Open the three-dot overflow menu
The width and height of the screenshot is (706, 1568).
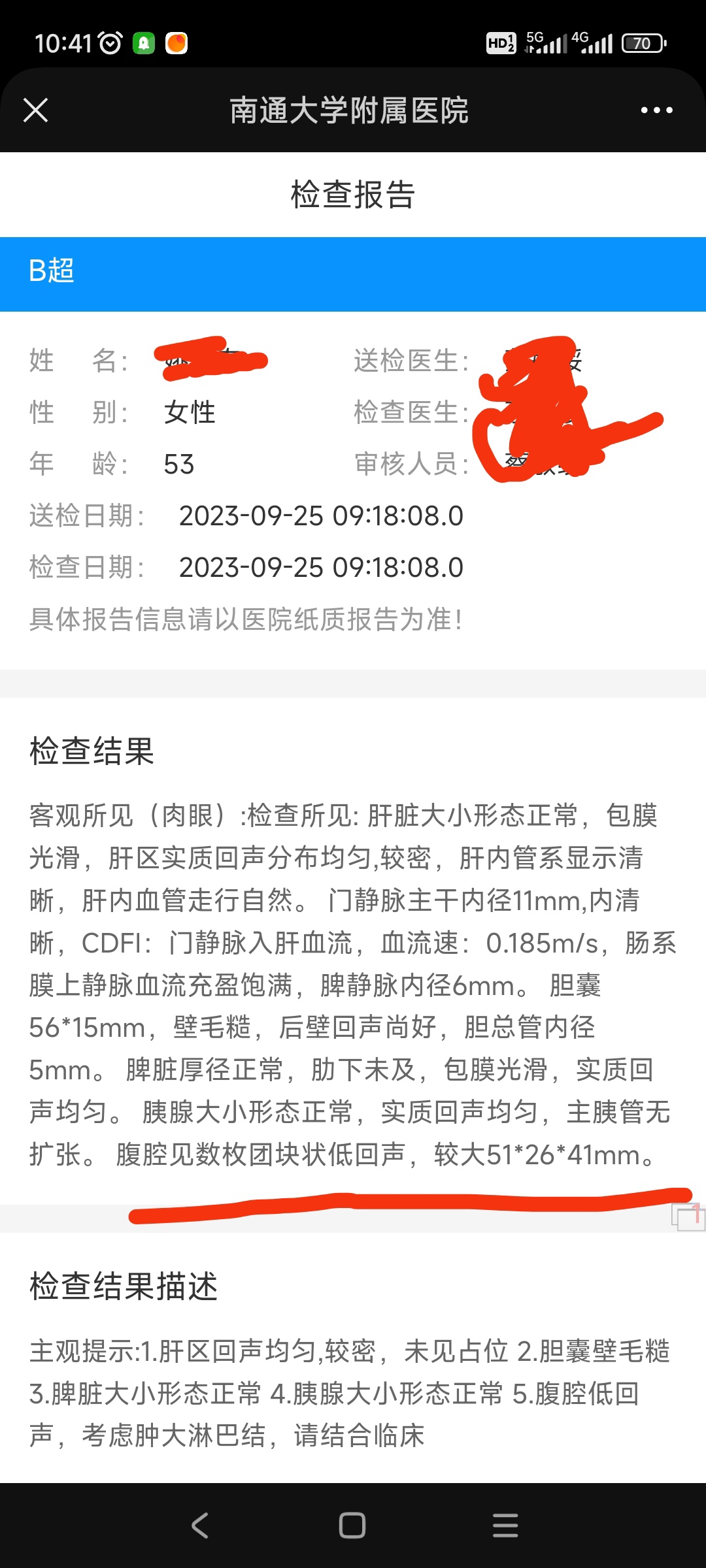(656, 110)
